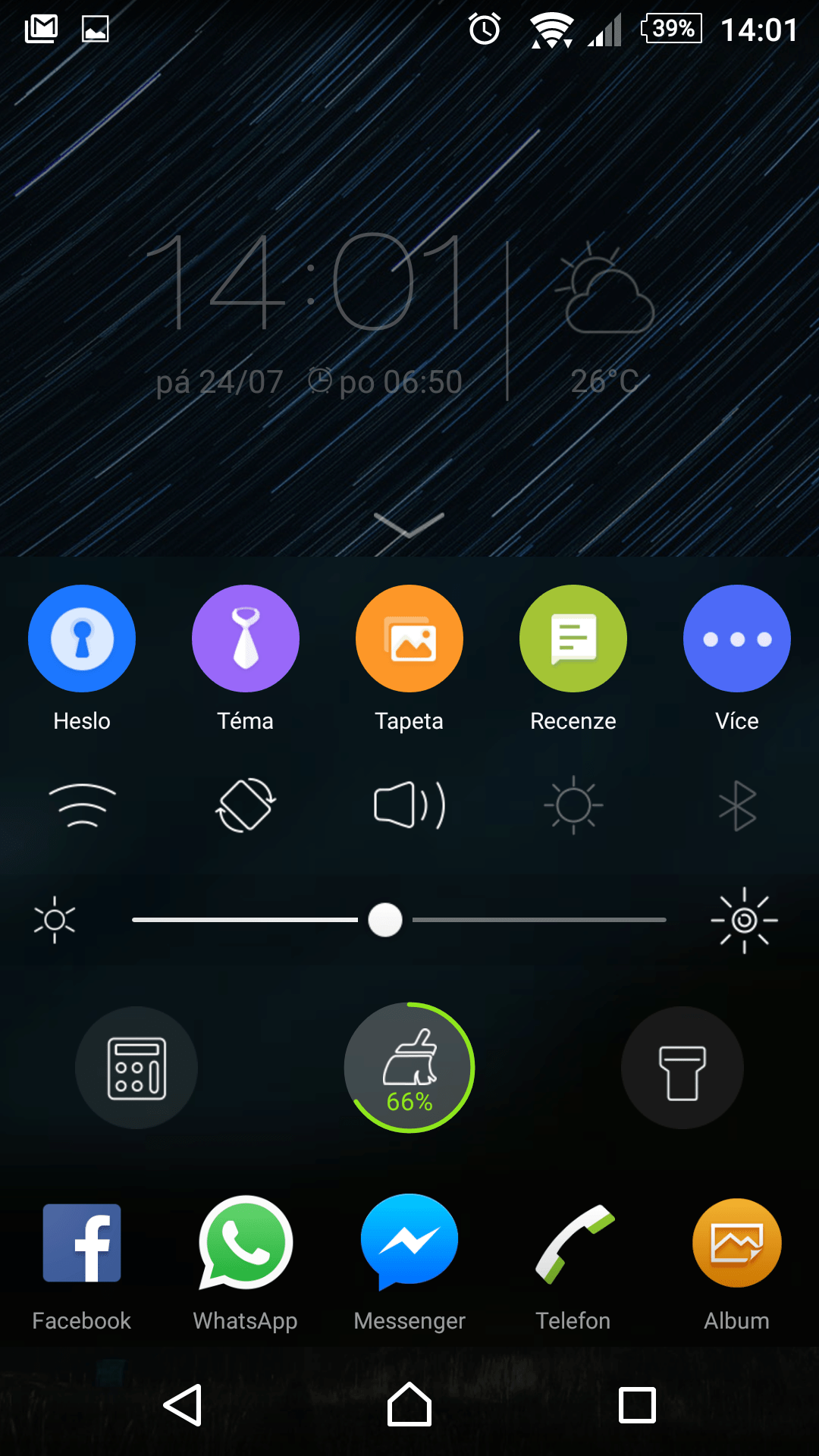Toggle Wi-Fi

82,805
